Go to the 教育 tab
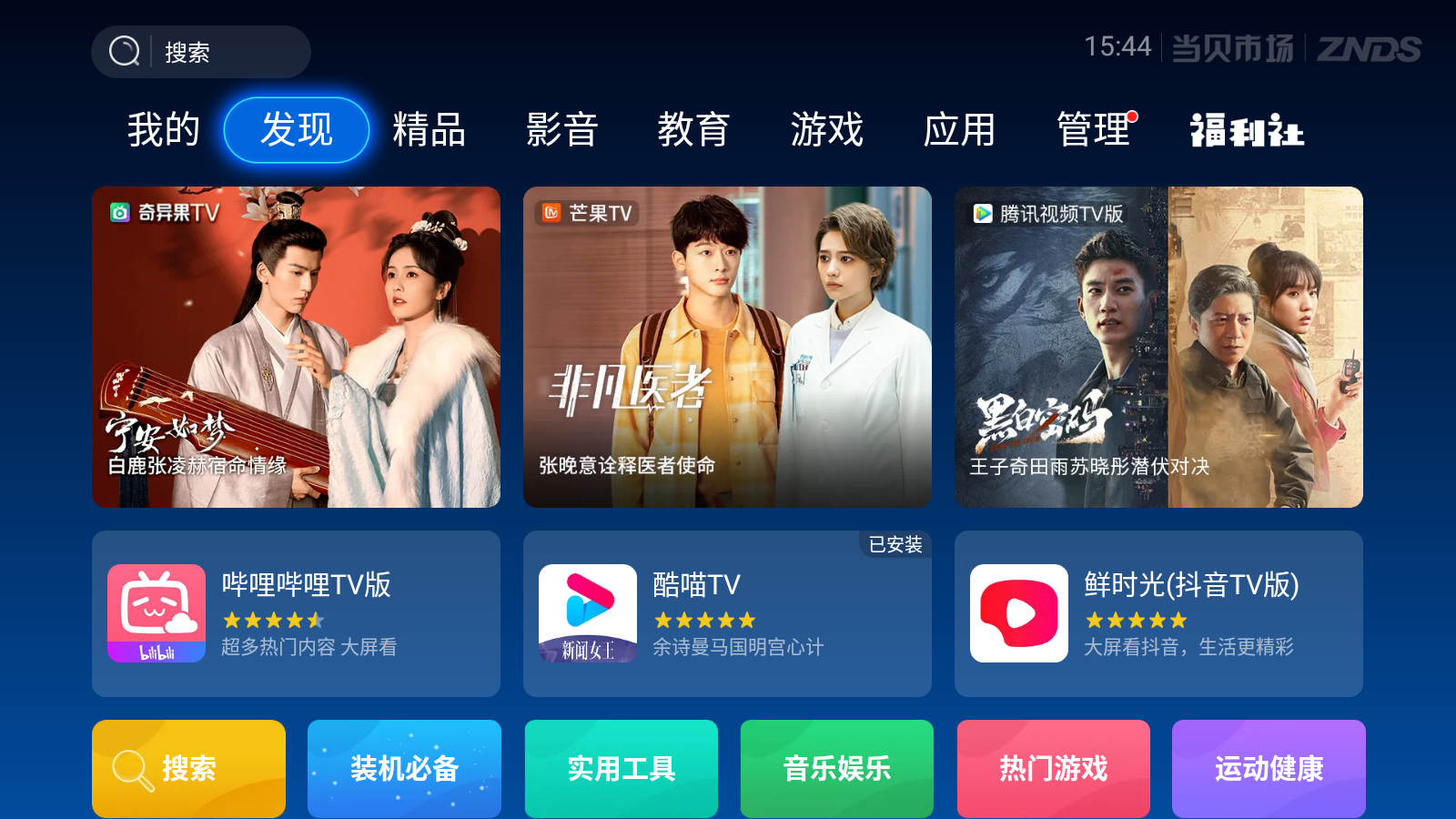The height and width of the screenshot is (819, 1456). point(693,130)
